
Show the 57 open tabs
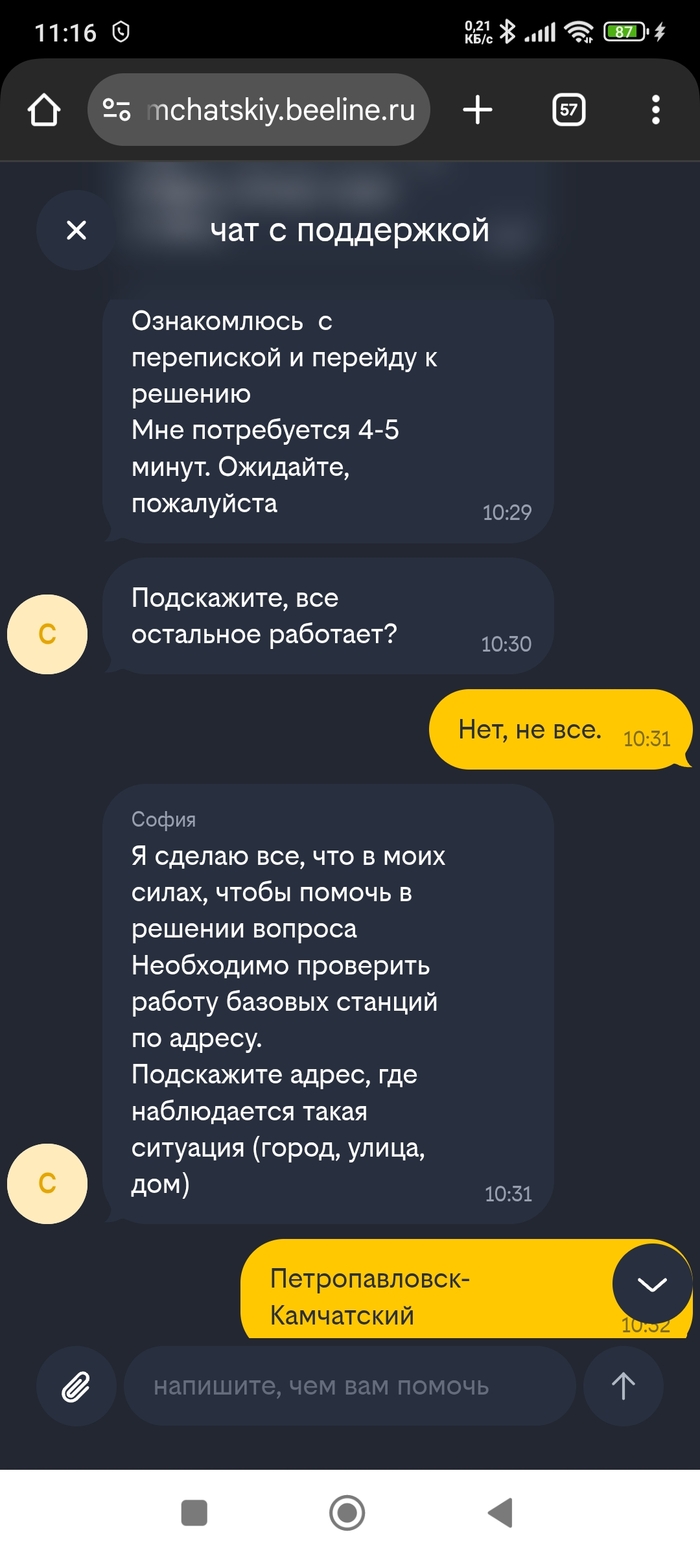[x=569, y=110]
